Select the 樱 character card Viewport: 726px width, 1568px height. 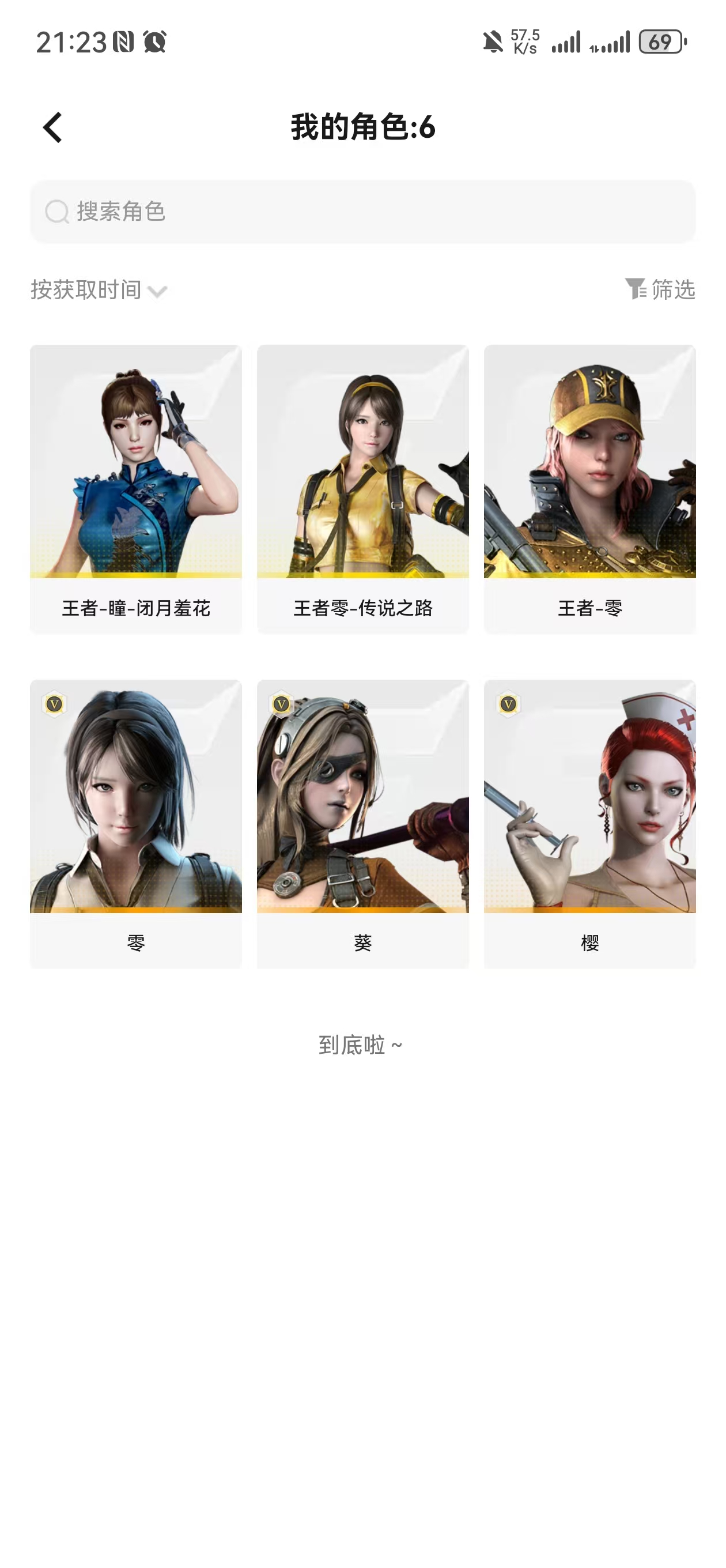coord(589,824)
